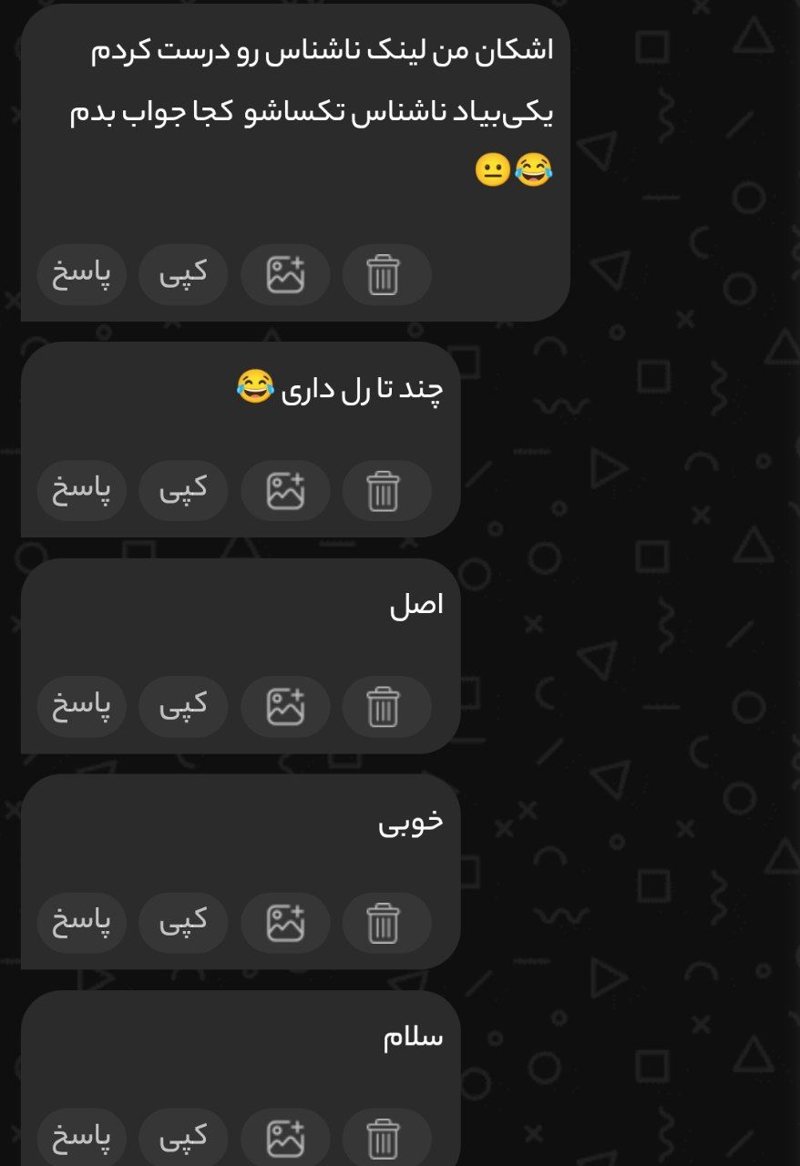Delete the اشکان message

pyautogui.click(x=384, y=274)
